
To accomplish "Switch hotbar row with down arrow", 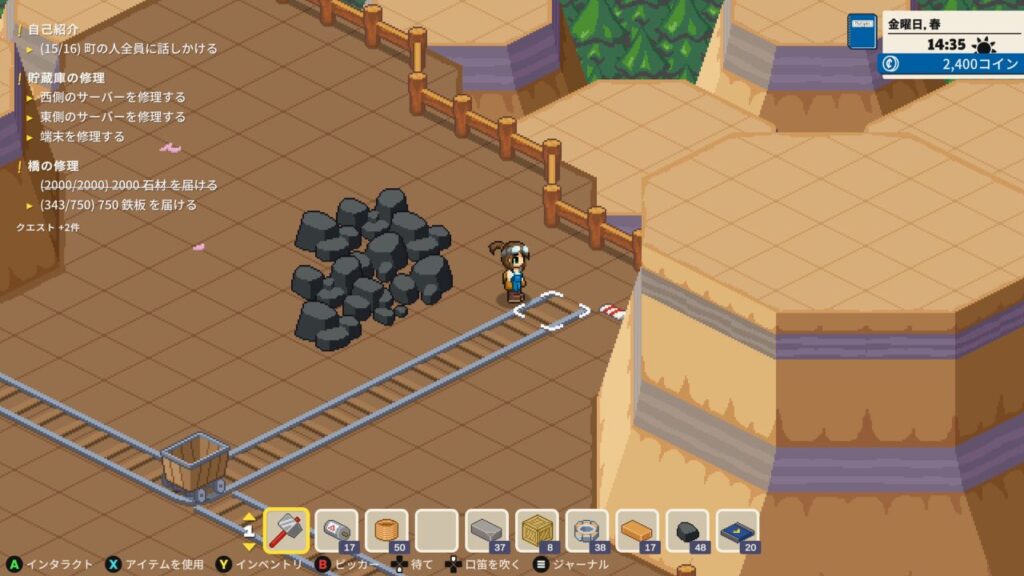I will (x=250, y=546).
